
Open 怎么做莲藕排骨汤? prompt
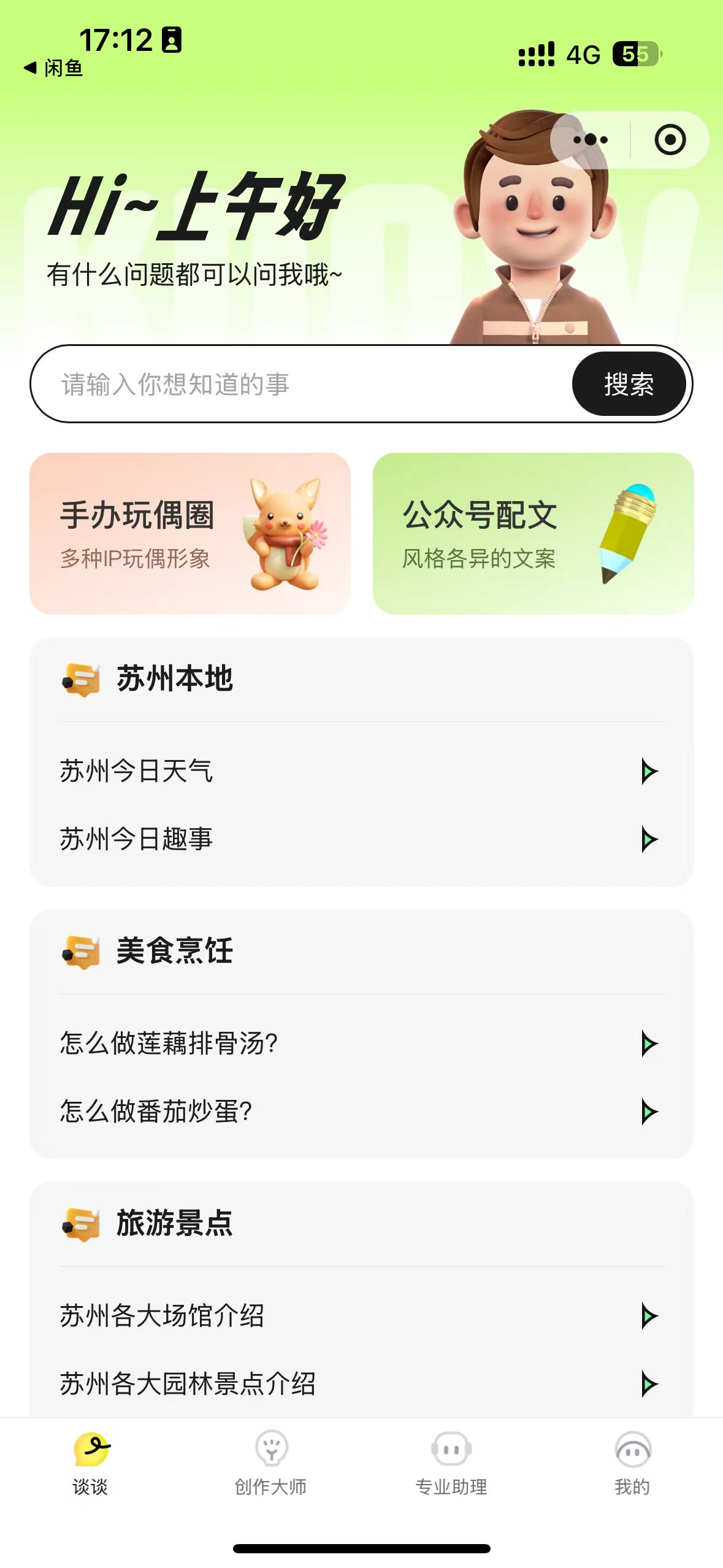click(x=361, y=1043)
